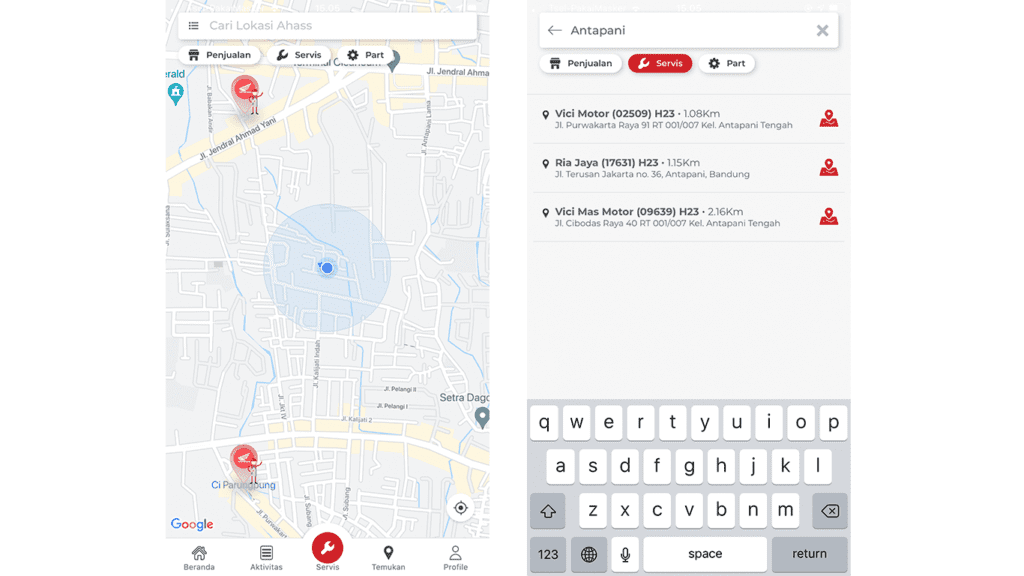Go to the Beranda tab
This screenshot has width=1024, height=576.
click(199, 558)
